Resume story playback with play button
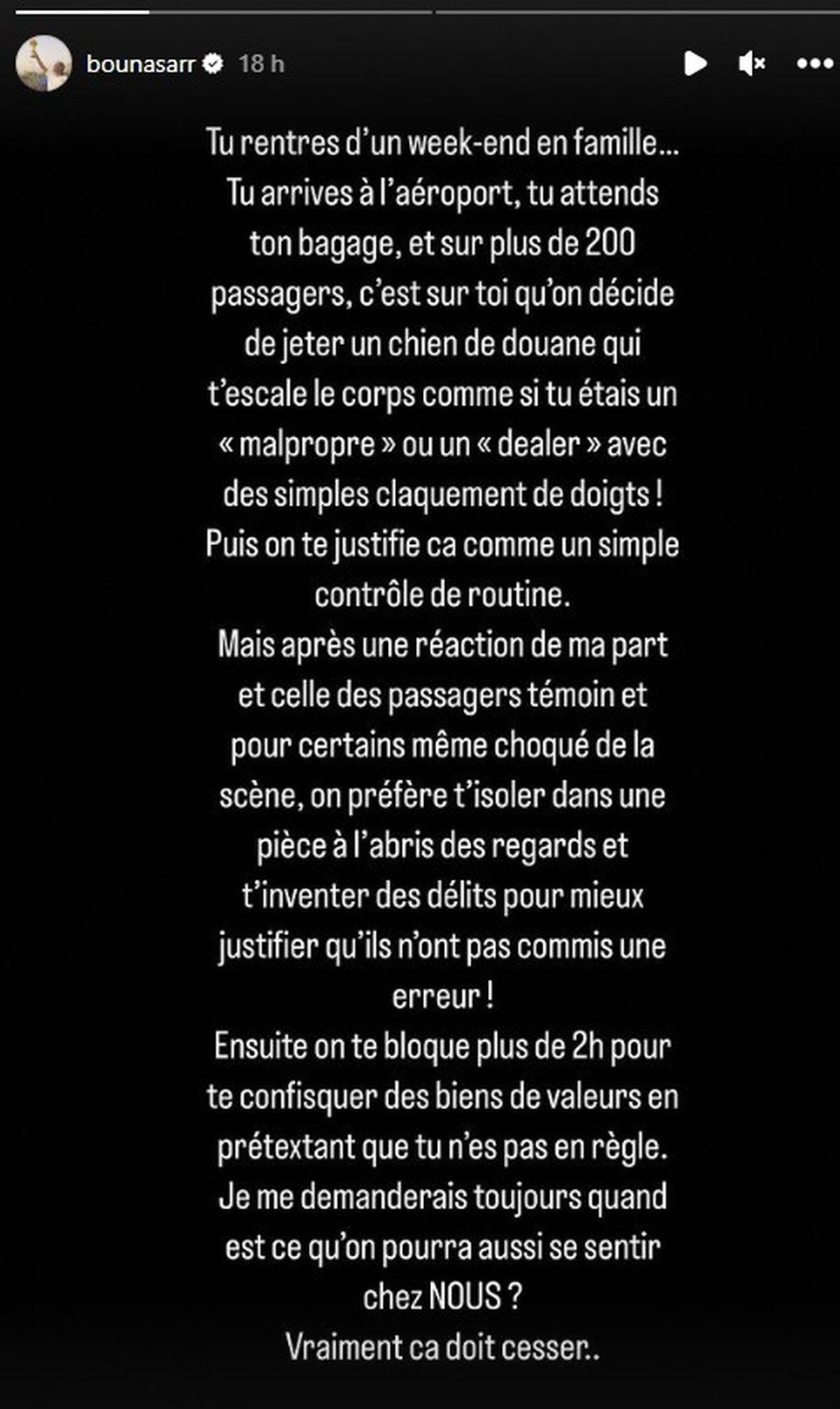840x1409 pixels. (694, 64)
